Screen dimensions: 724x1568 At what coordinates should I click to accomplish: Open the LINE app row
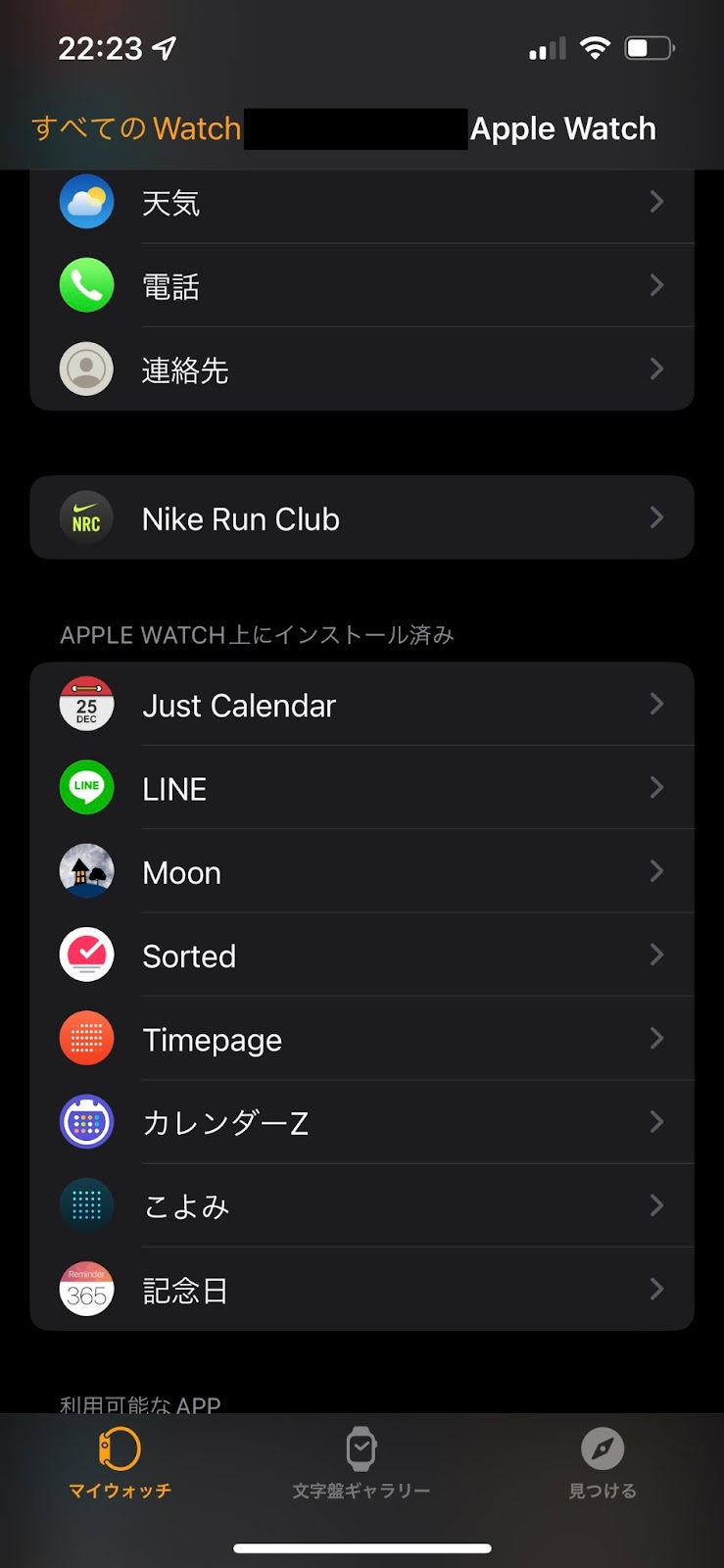tap(362, 787)
